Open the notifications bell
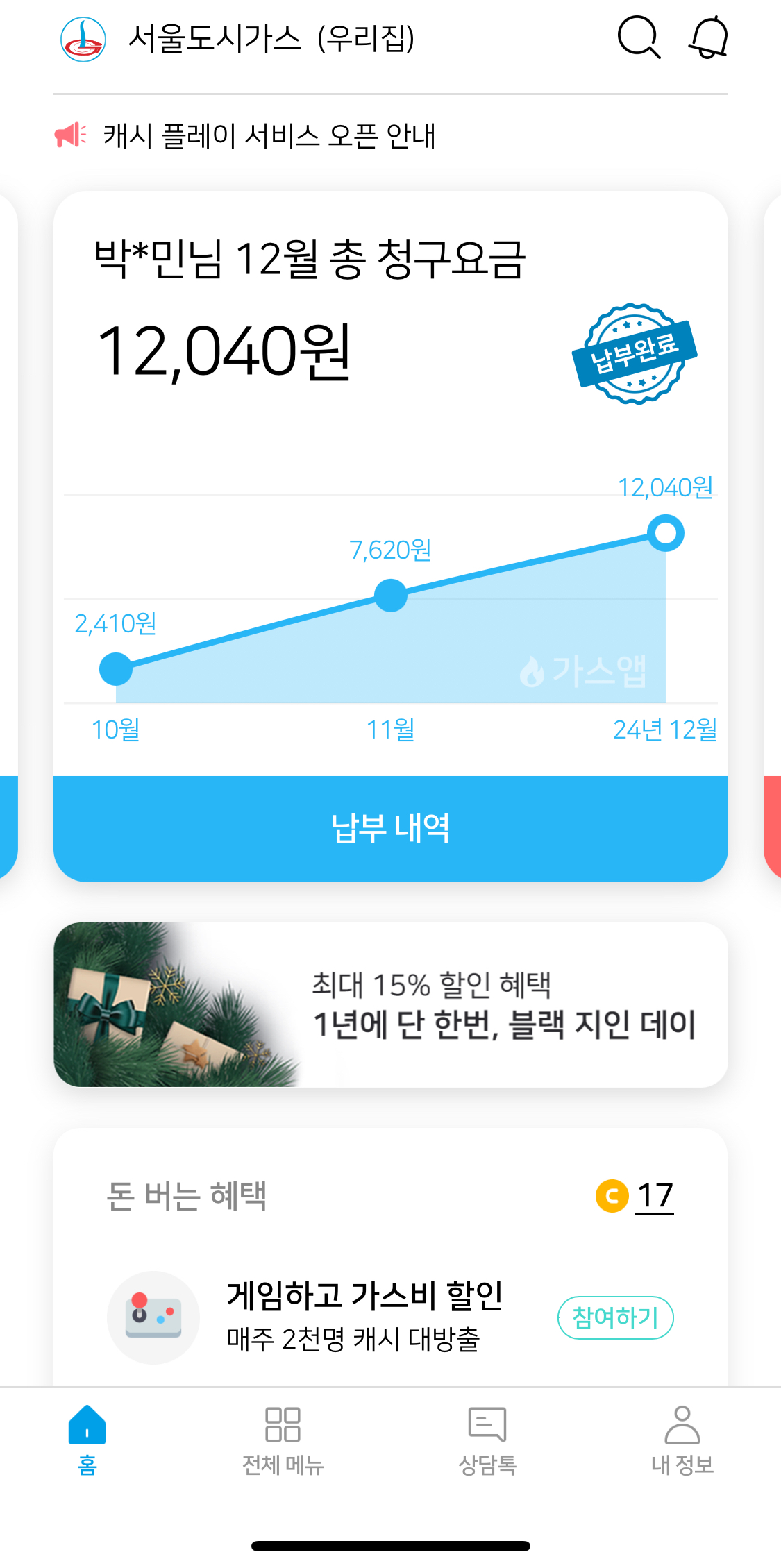This screenshot has width=781, height=1568. [x=708, y=37]
